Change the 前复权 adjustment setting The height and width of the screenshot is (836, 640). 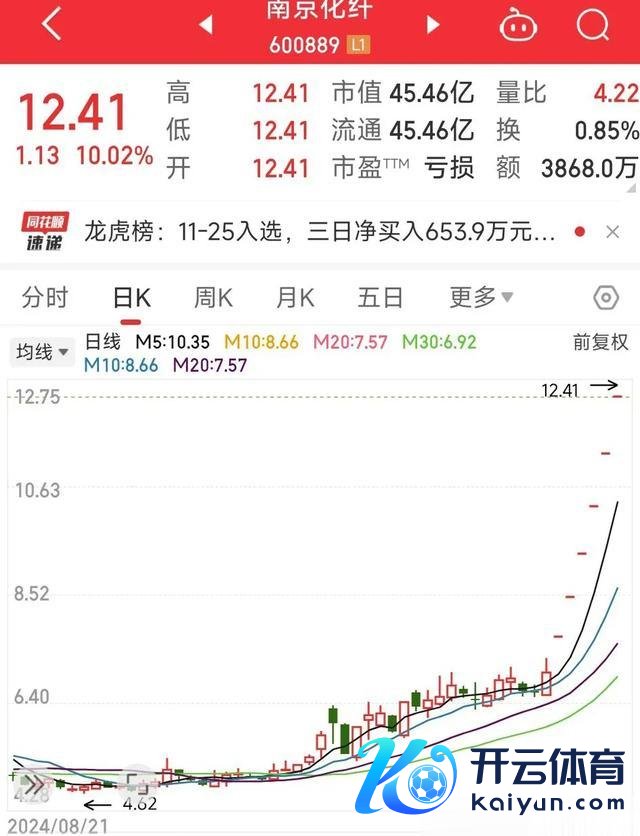tap(600, 342)
